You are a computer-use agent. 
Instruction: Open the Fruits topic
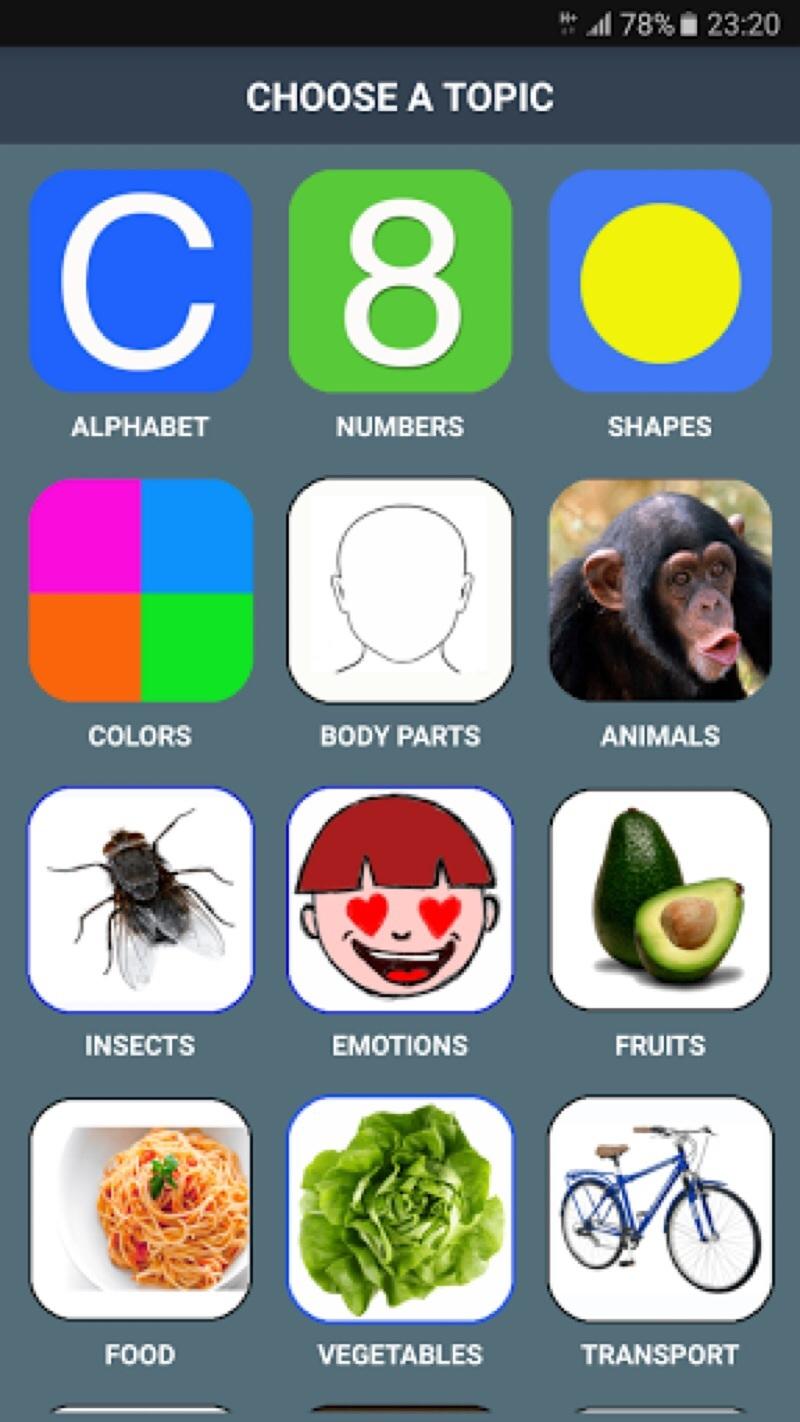[x=660, y=900]
